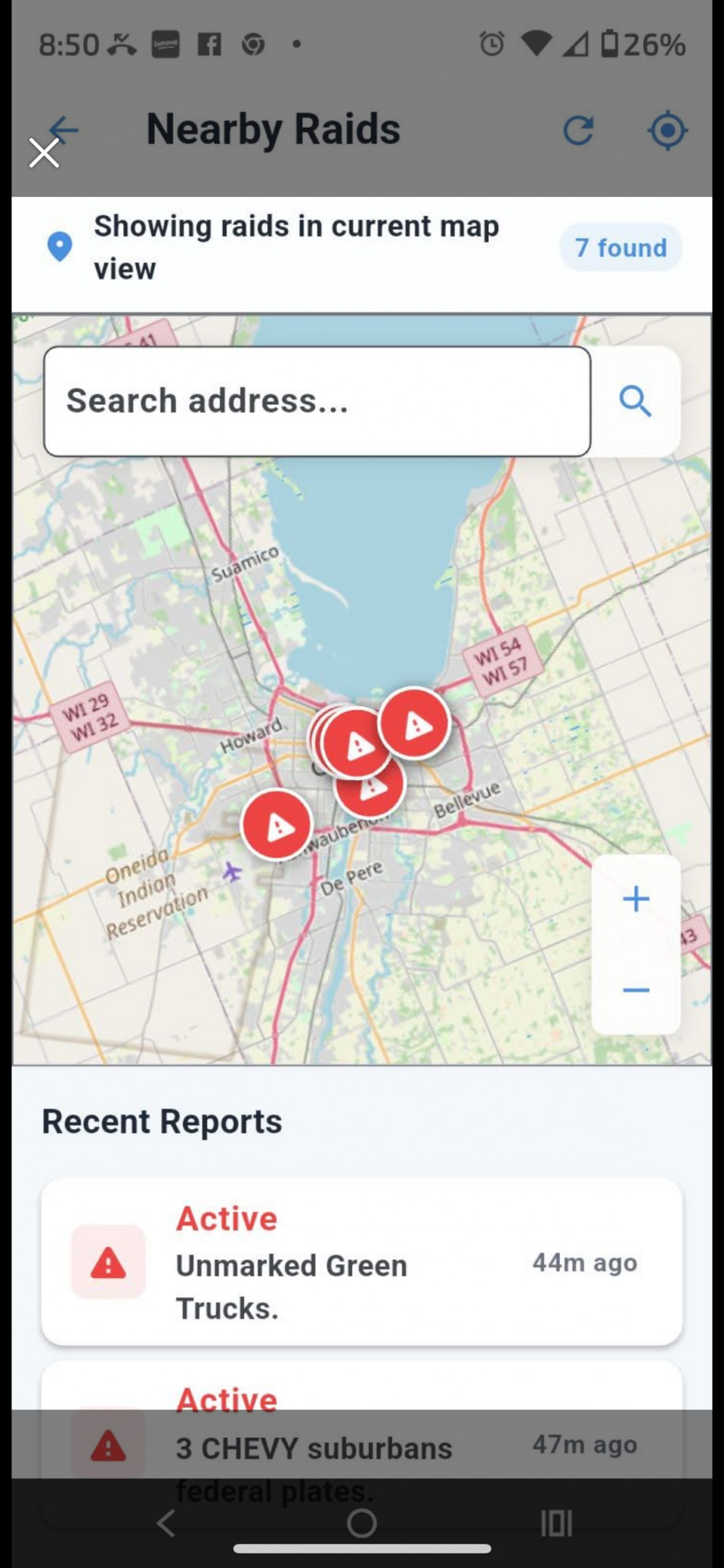Refresh the nearby raids list
The height and width of the screenshot is (1568, 724).
[x=578, y=130]
